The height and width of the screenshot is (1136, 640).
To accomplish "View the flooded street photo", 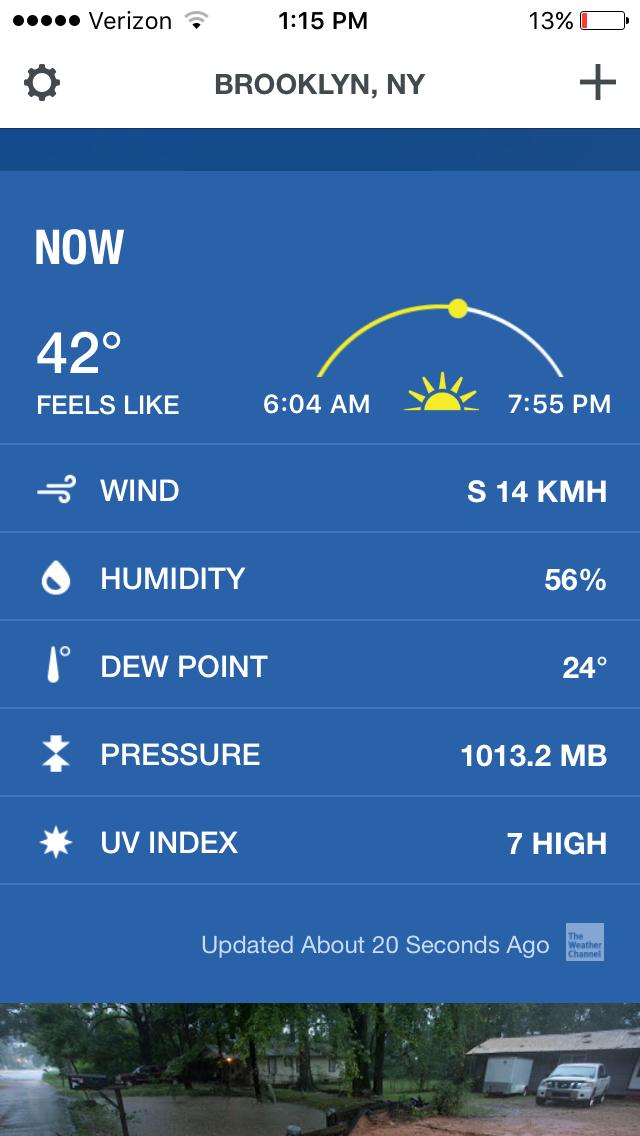I will [320, 1070].
